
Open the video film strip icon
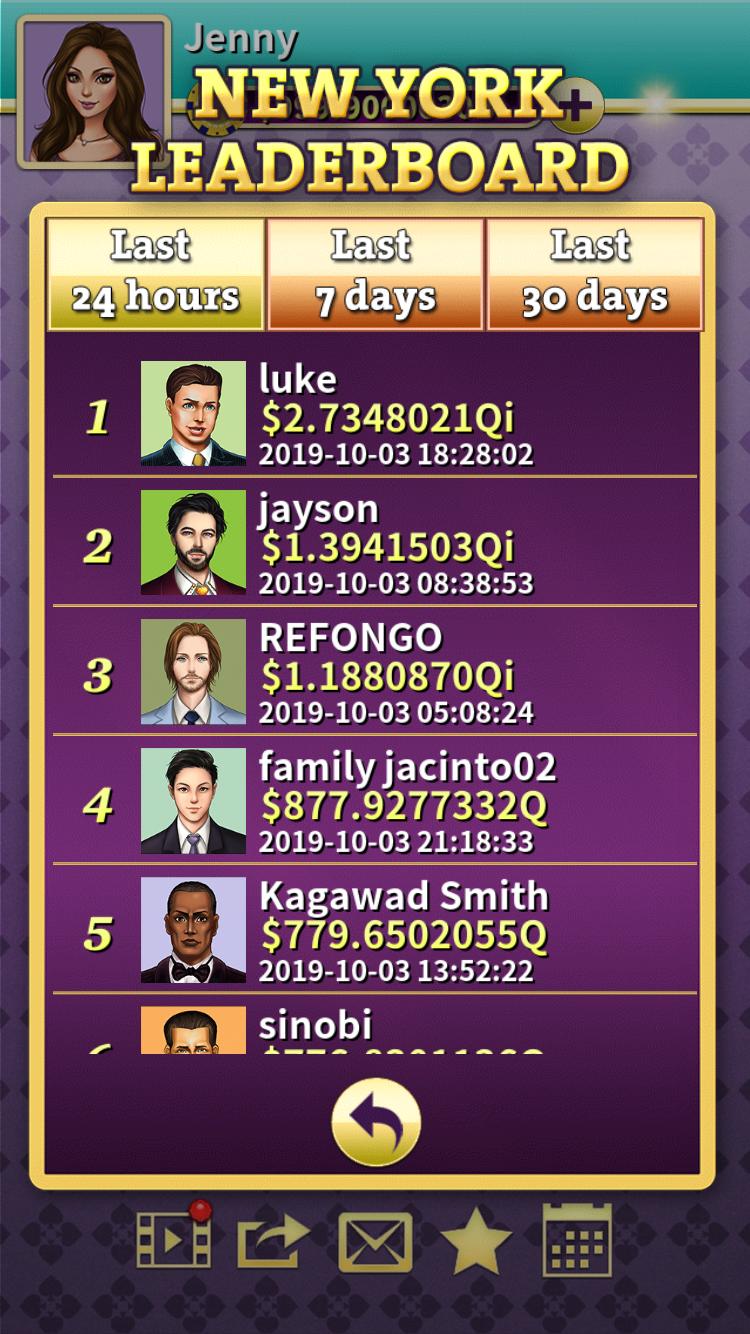[x=174, y=1241]
